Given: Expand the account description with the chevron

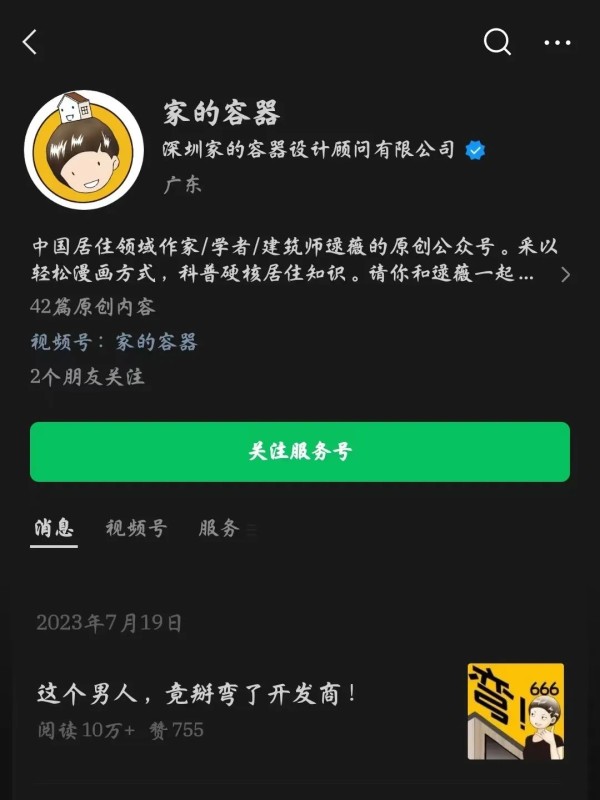Looking at the screenshot, I should (x=565, y=274).
